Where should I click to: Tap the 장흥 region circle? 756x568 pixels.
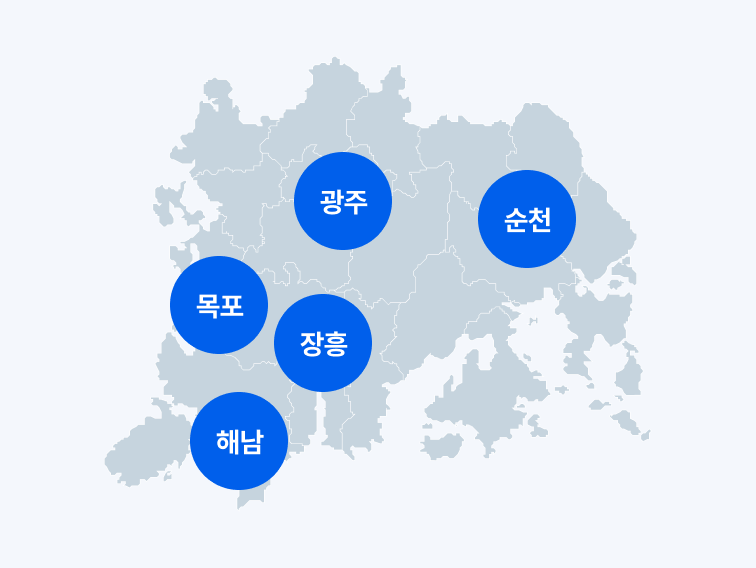[x=323, y=343]
